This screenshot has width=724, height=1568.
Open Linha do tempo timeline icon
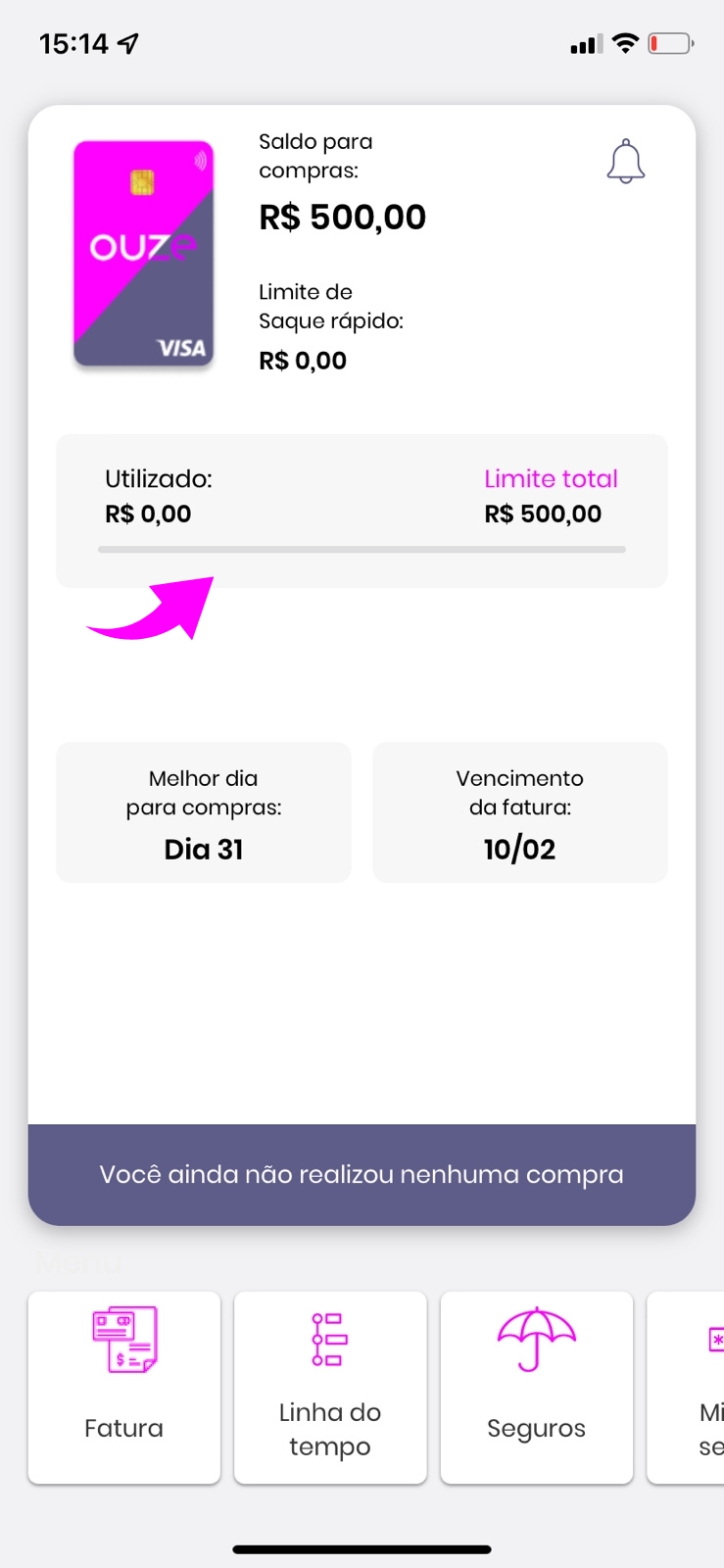[330, 1338]
